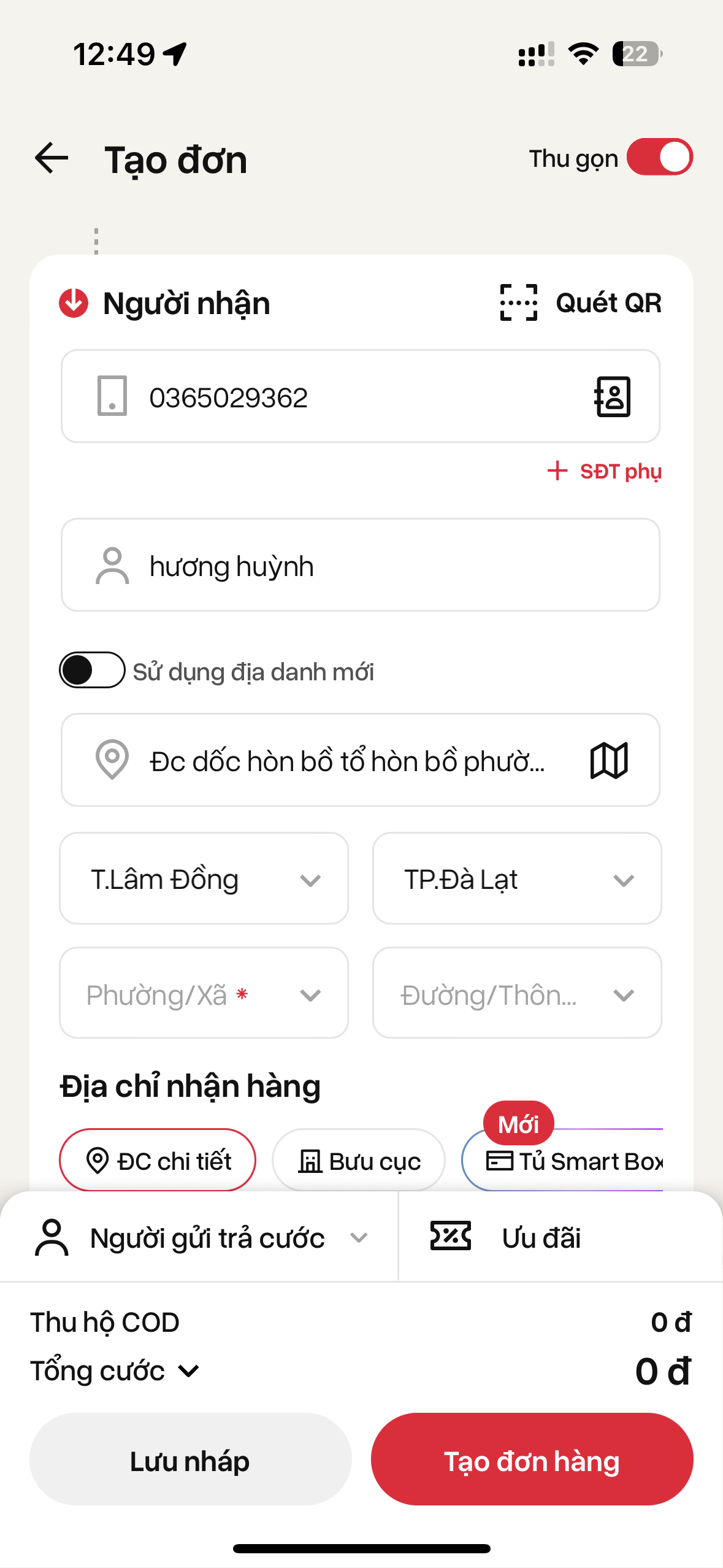Select the ĐC chi tiết delivery option
The image size is (723, 1568).
click(x=157, y=1159)
